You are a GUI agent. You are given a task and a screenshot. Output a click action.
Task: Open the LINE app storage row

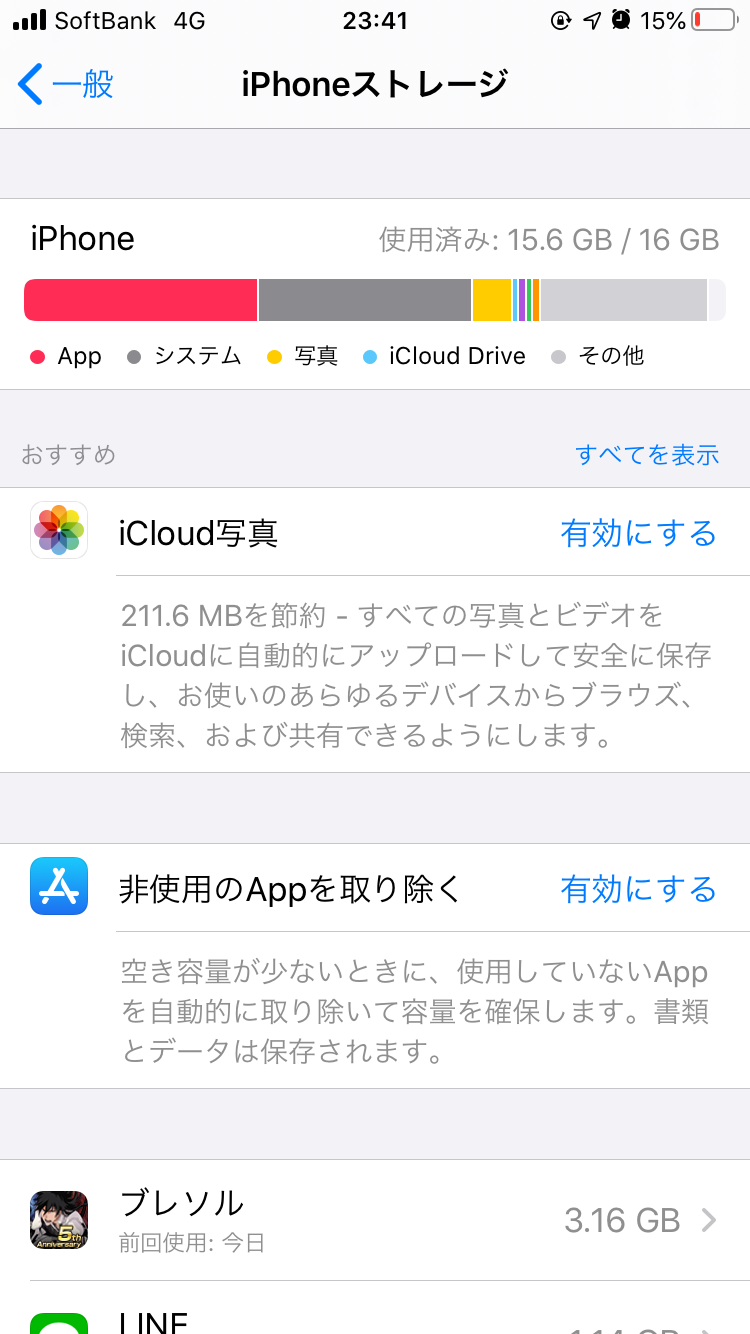(375, 1308)
